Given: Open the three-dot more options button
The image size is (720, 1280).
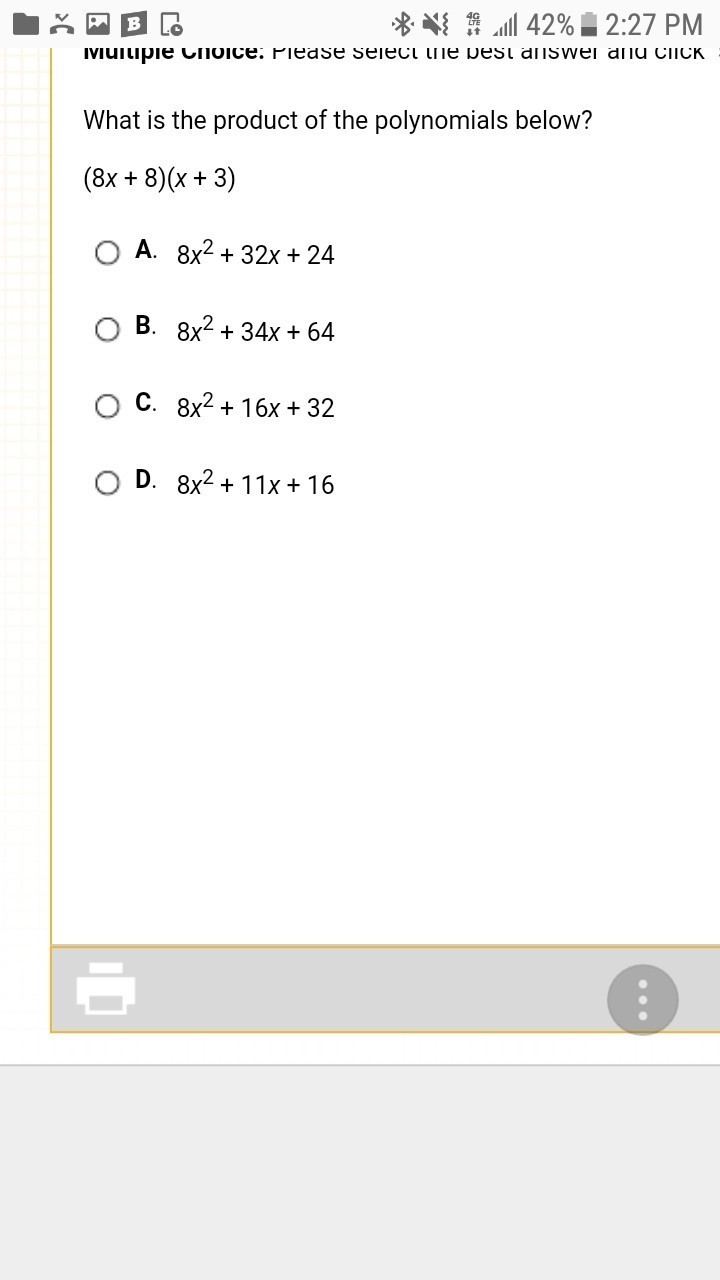Looking at the screenshot, I should pyautogui.click(x=643, y=999).
